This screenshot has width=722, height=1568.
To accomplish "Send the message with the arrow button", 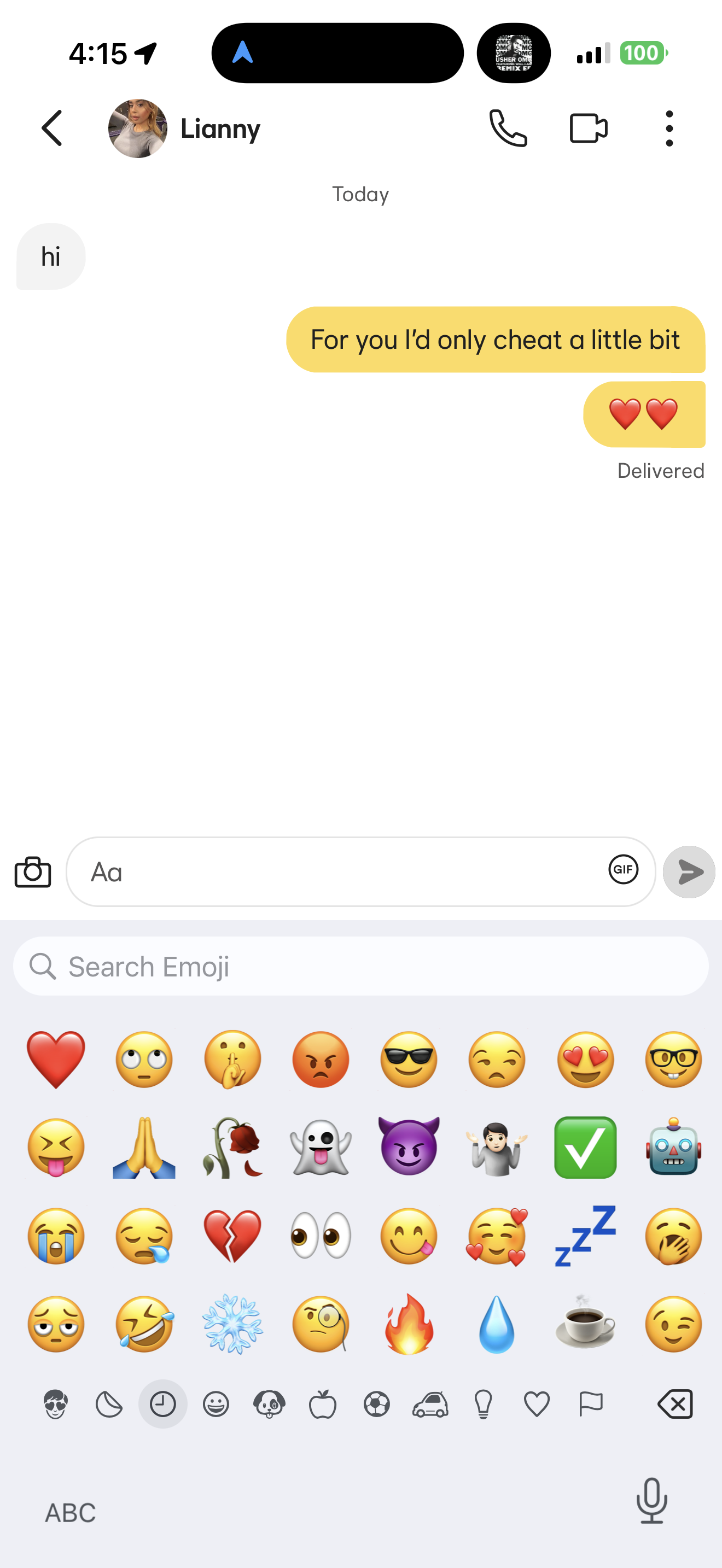I will click(689, 871).
